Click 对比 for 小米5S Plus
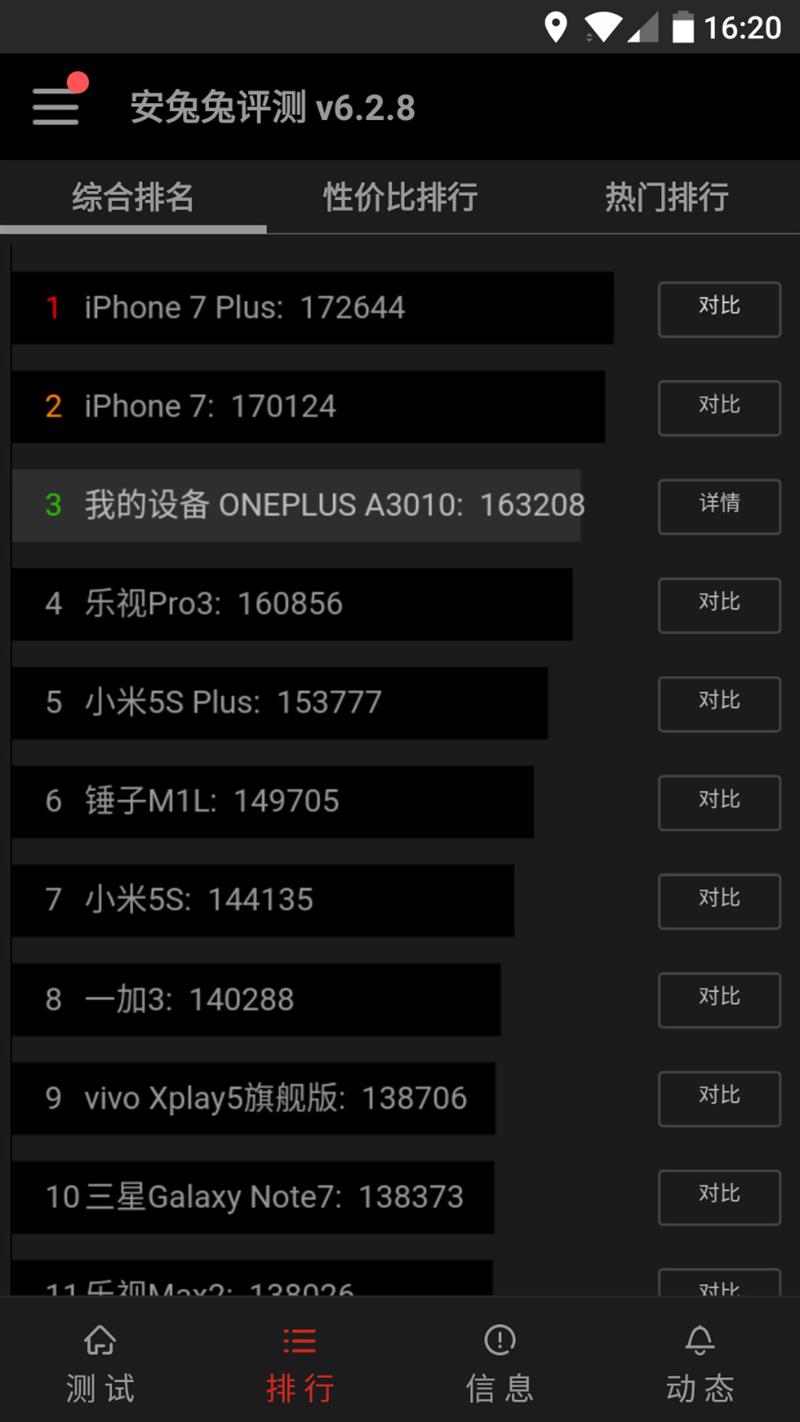 pos(719,704)
